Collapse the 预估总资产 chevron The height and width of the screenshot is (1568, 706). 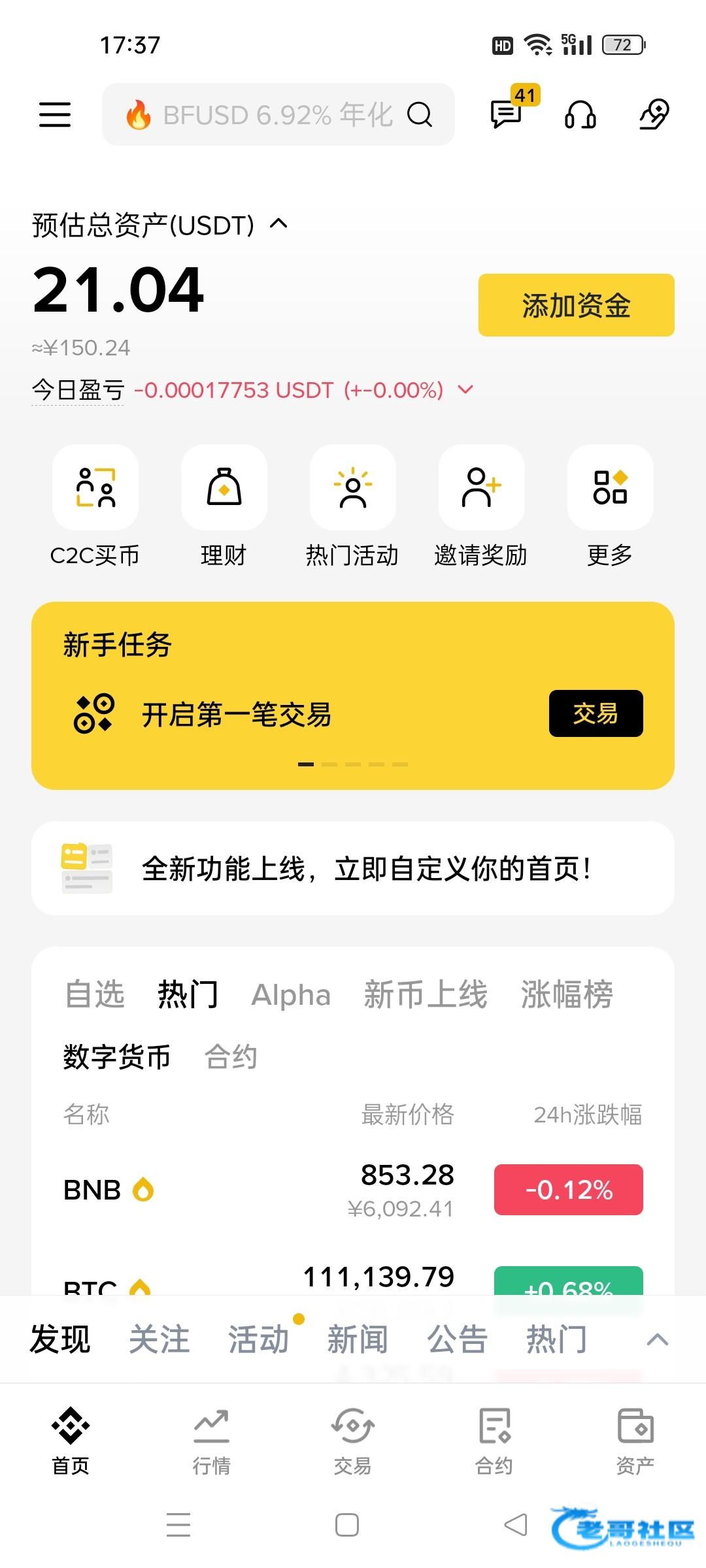tap(278, 224)
